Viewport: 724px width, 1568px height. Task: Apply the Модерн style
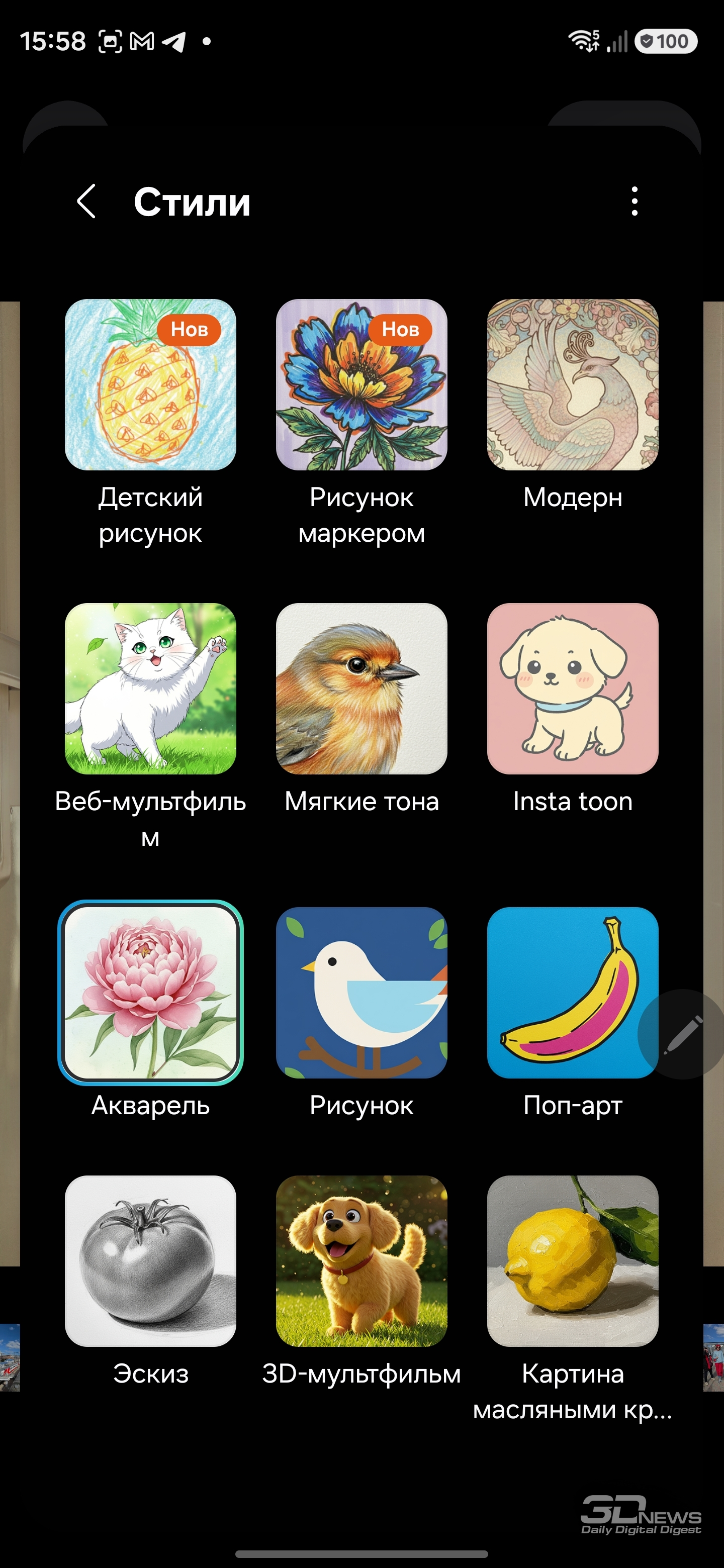[x=572, y=384]
